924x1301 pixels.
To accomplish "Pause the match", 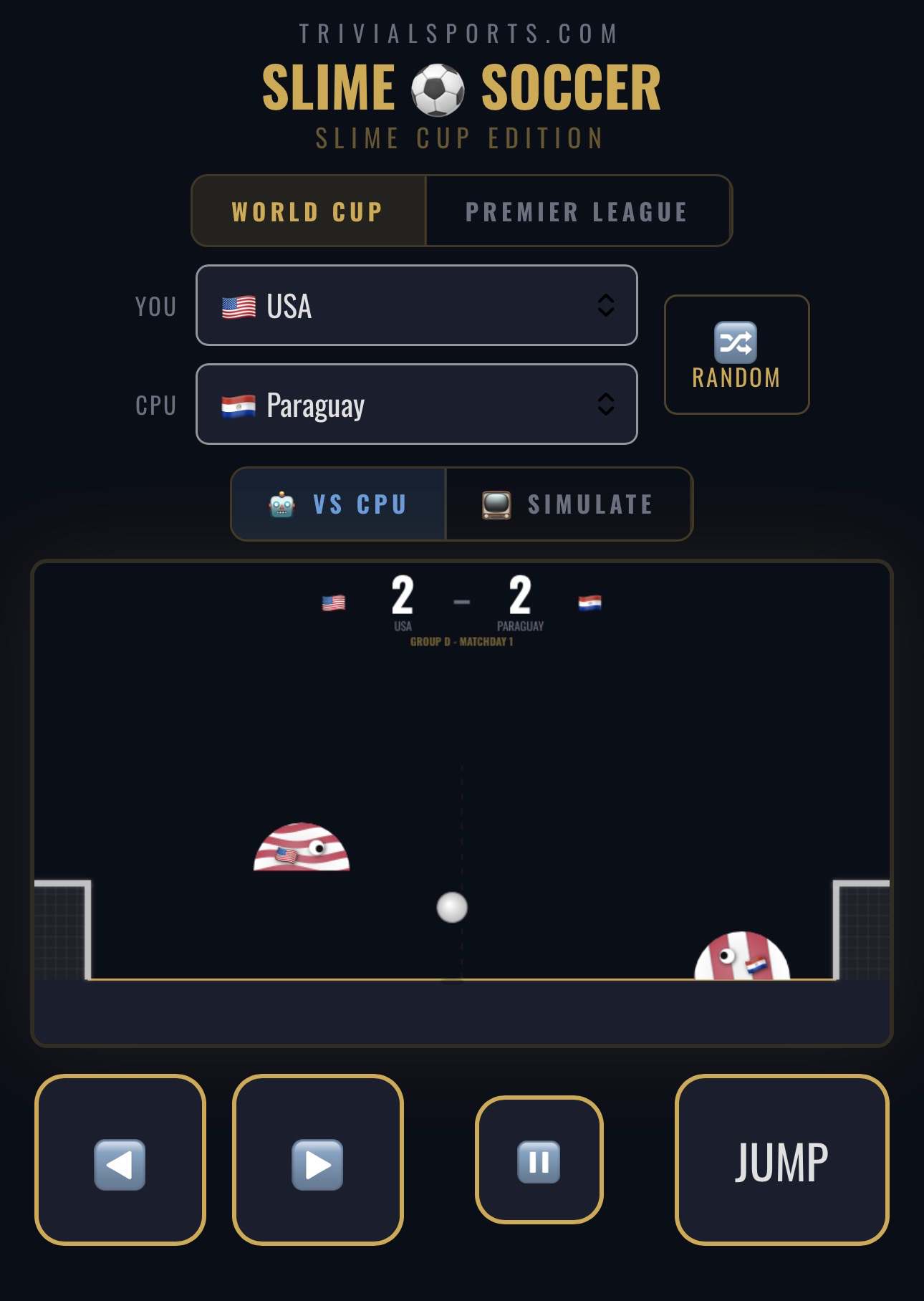I will click(539, 1160).
